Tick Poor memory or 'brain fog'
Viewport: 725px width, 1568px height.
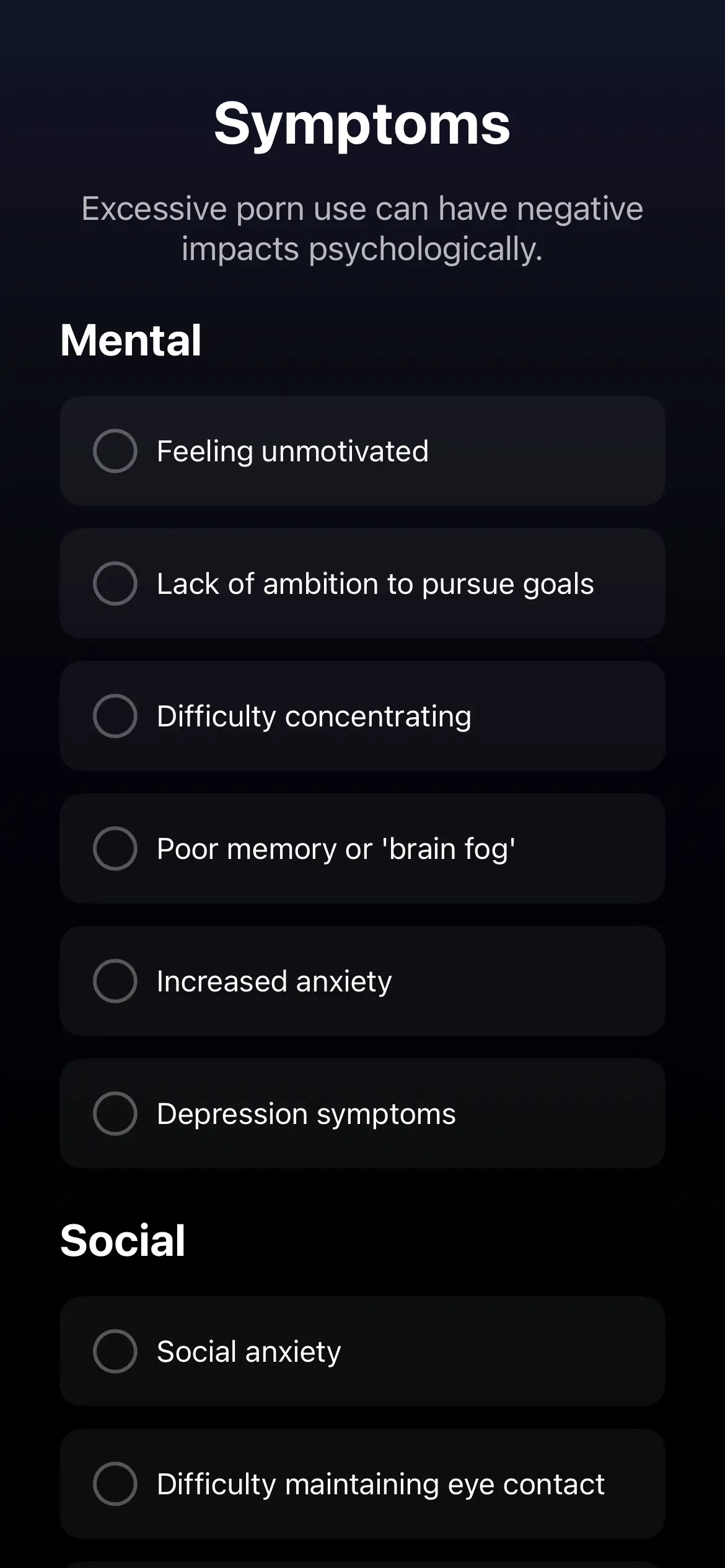tap(115, 848)
